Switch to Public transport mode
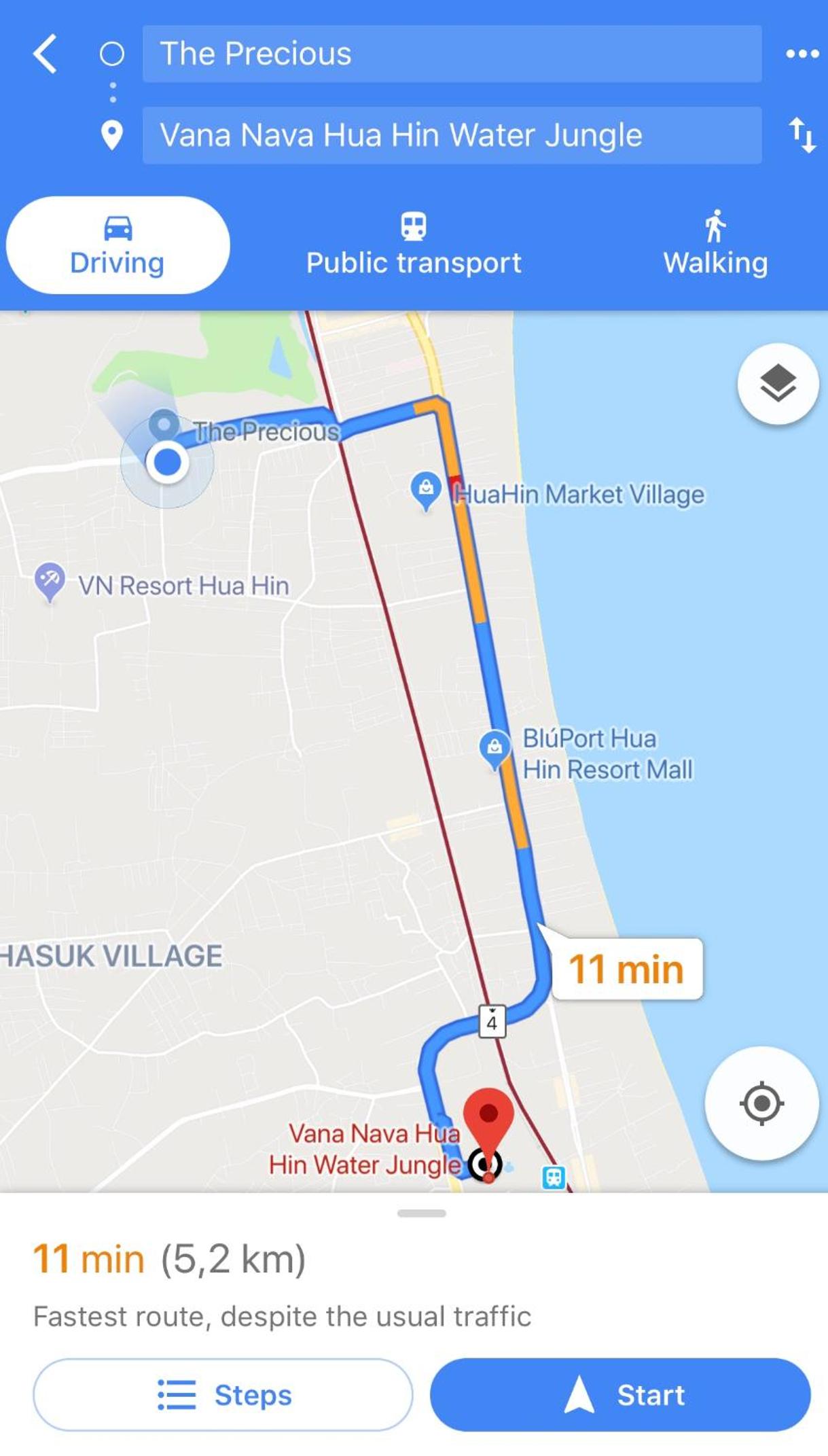The width and height of the screenshot is (828, 1456). pos(413,245)
